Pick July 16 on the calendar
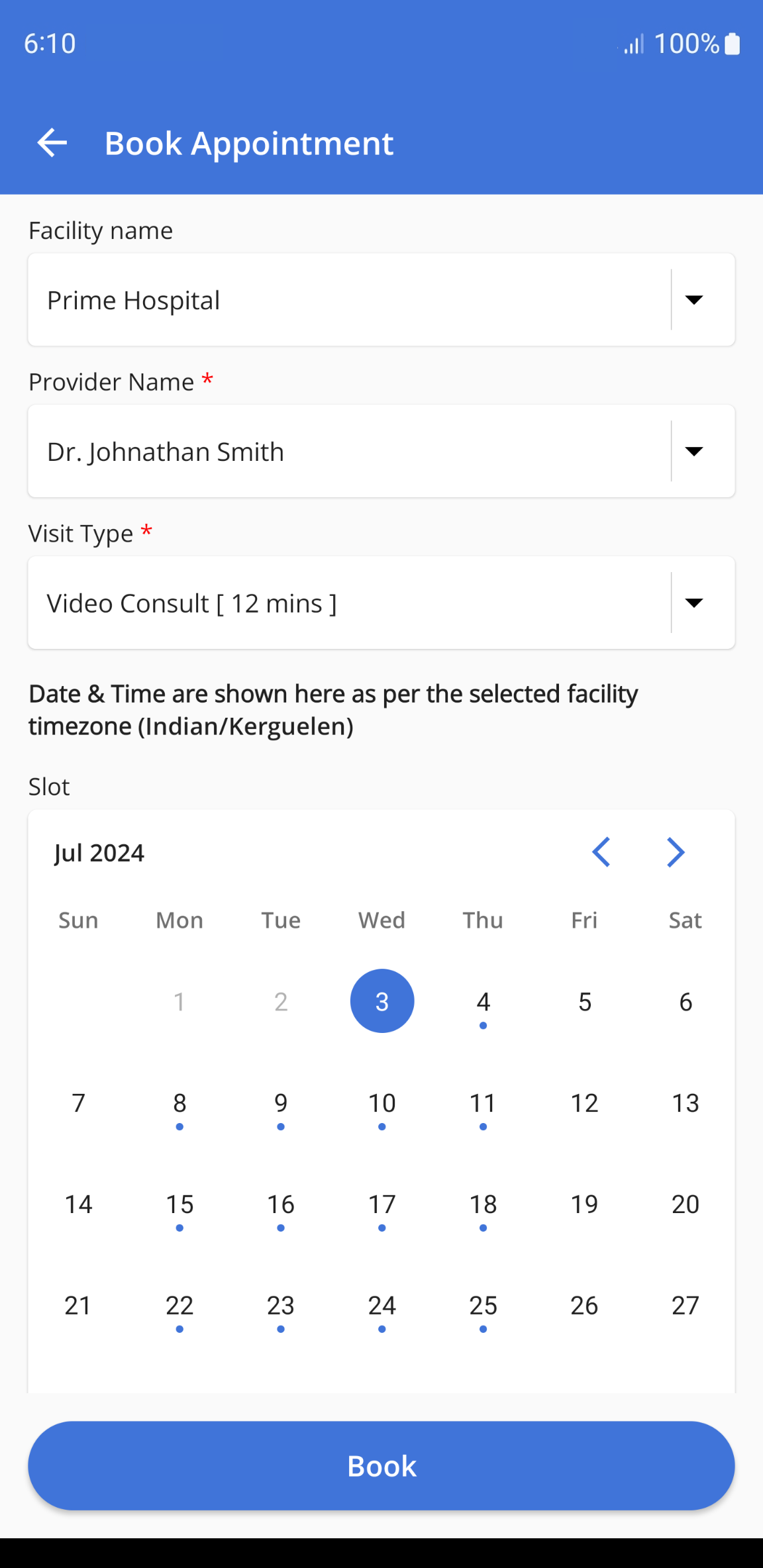 (281, 1204)
